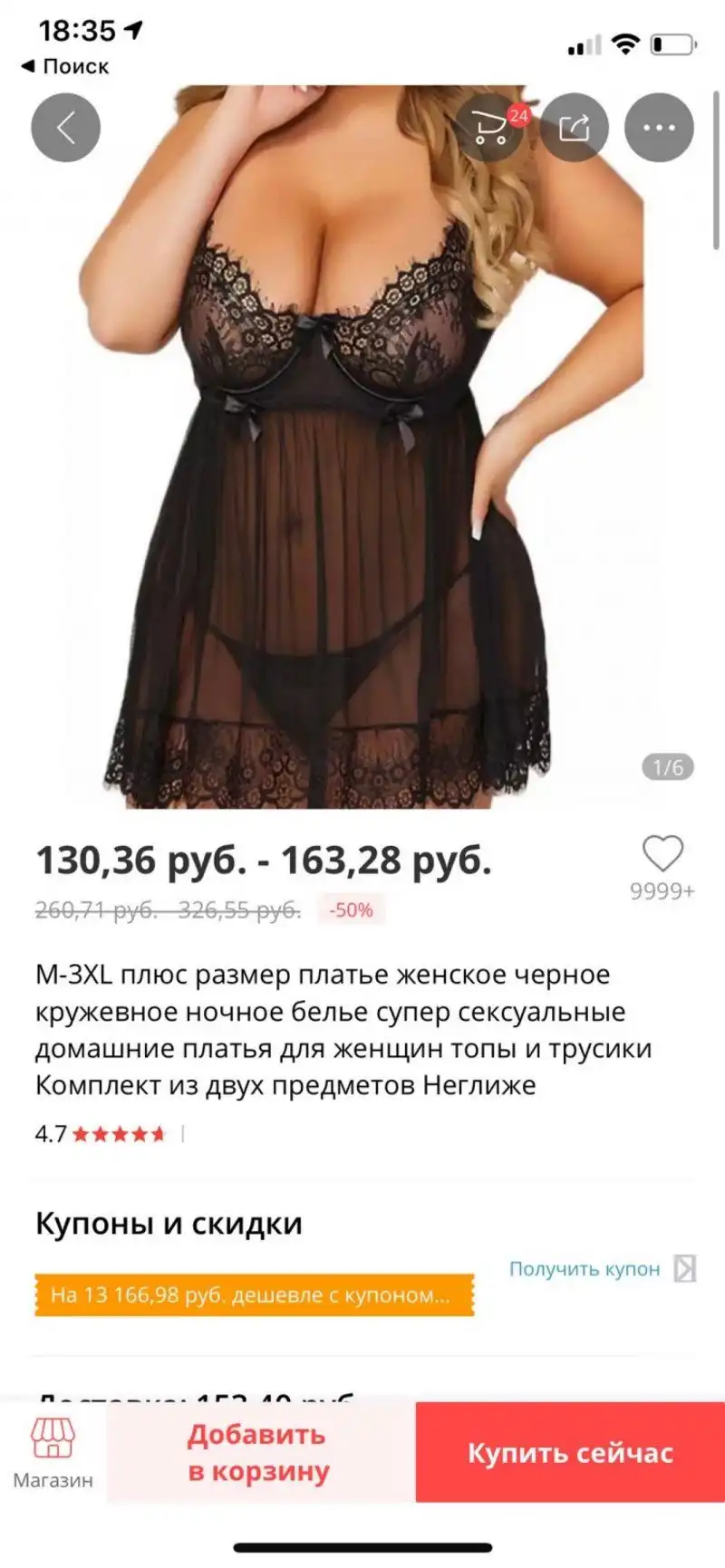Image resolution: width=725 pixels, height=1568 pixels.
Task: Return to Поиск in the status bar
Action: coord(65,66)
